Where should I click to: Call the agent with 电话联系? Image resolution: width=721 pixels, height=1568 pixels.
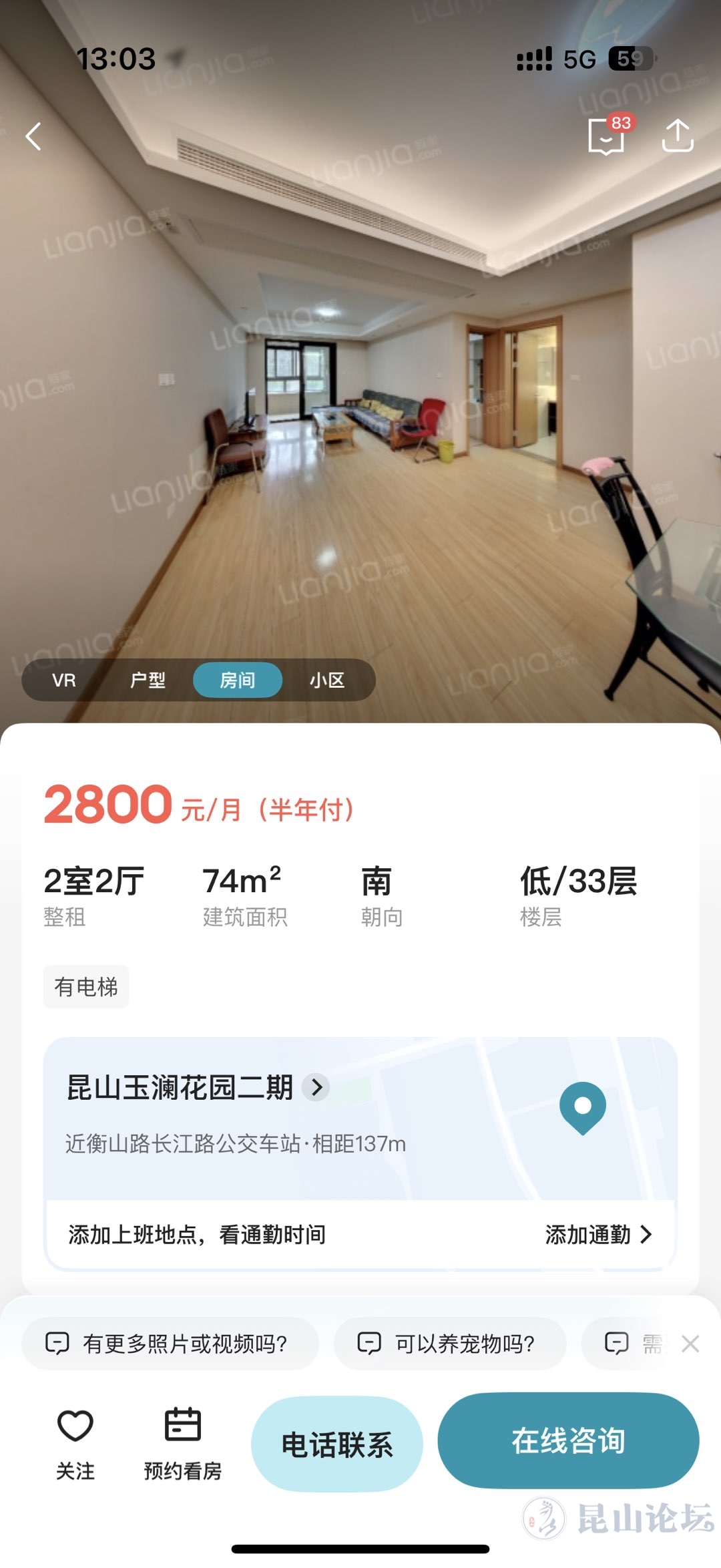click(x=337, y=1444)
